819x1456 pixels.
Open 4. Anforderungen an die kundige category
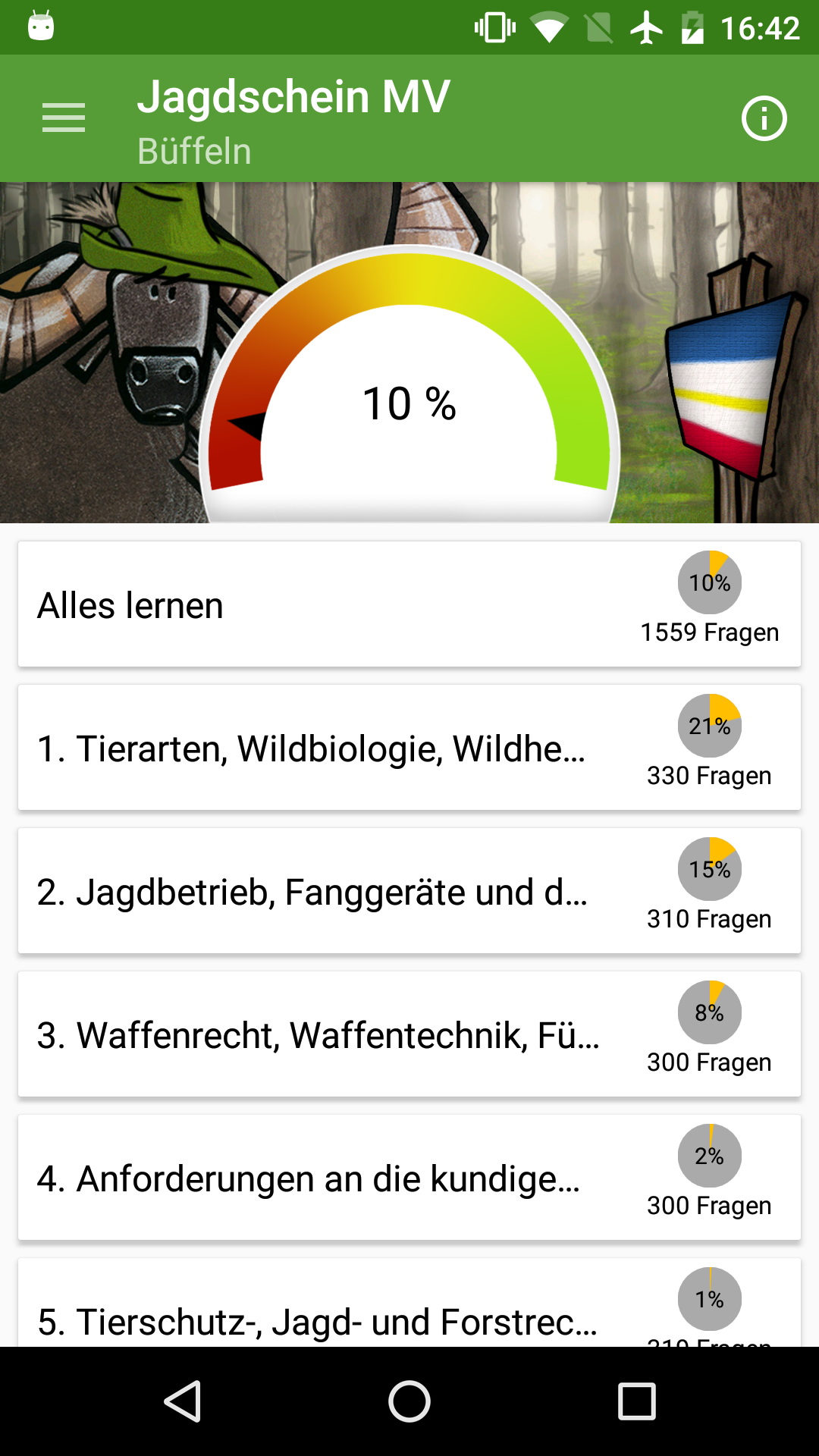[x=409, y=1178]
